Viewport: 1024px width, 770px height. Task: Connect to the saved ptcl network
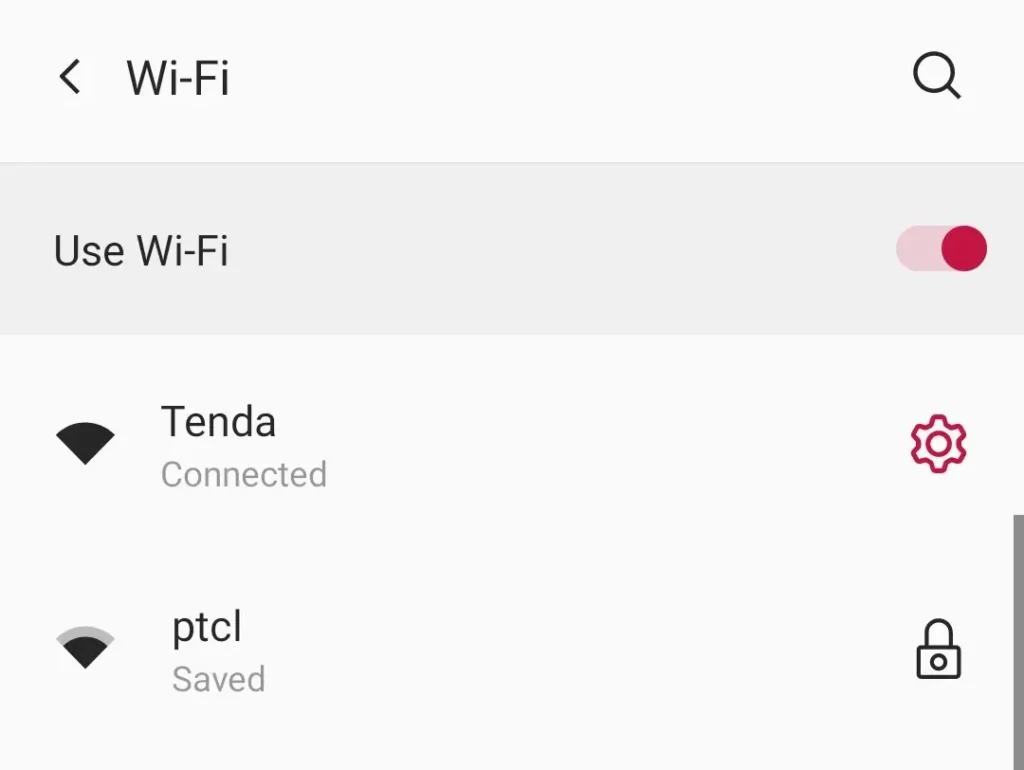218,651
